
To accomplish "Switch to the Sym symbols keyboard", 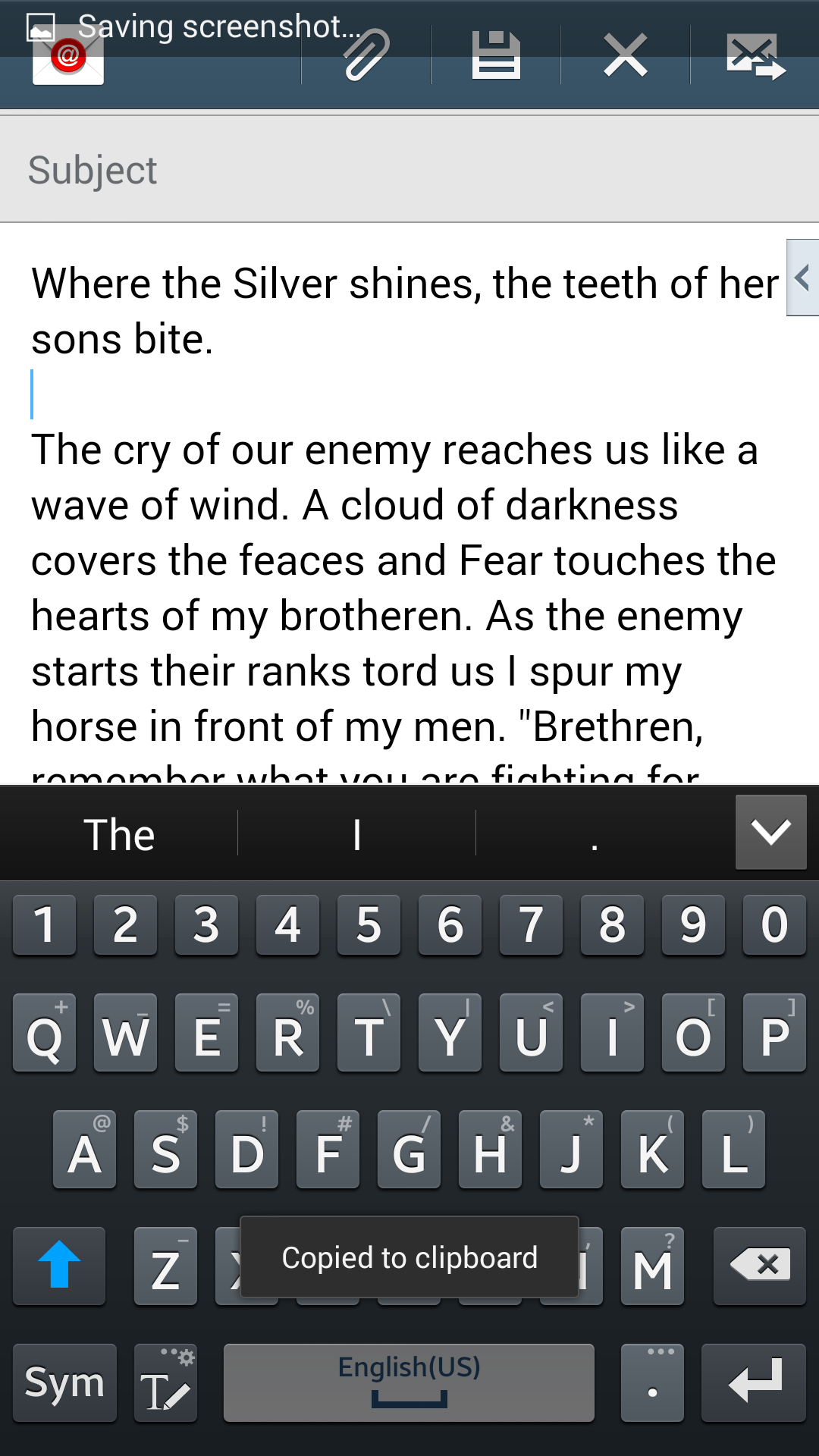I will (x=64, y=1382).
